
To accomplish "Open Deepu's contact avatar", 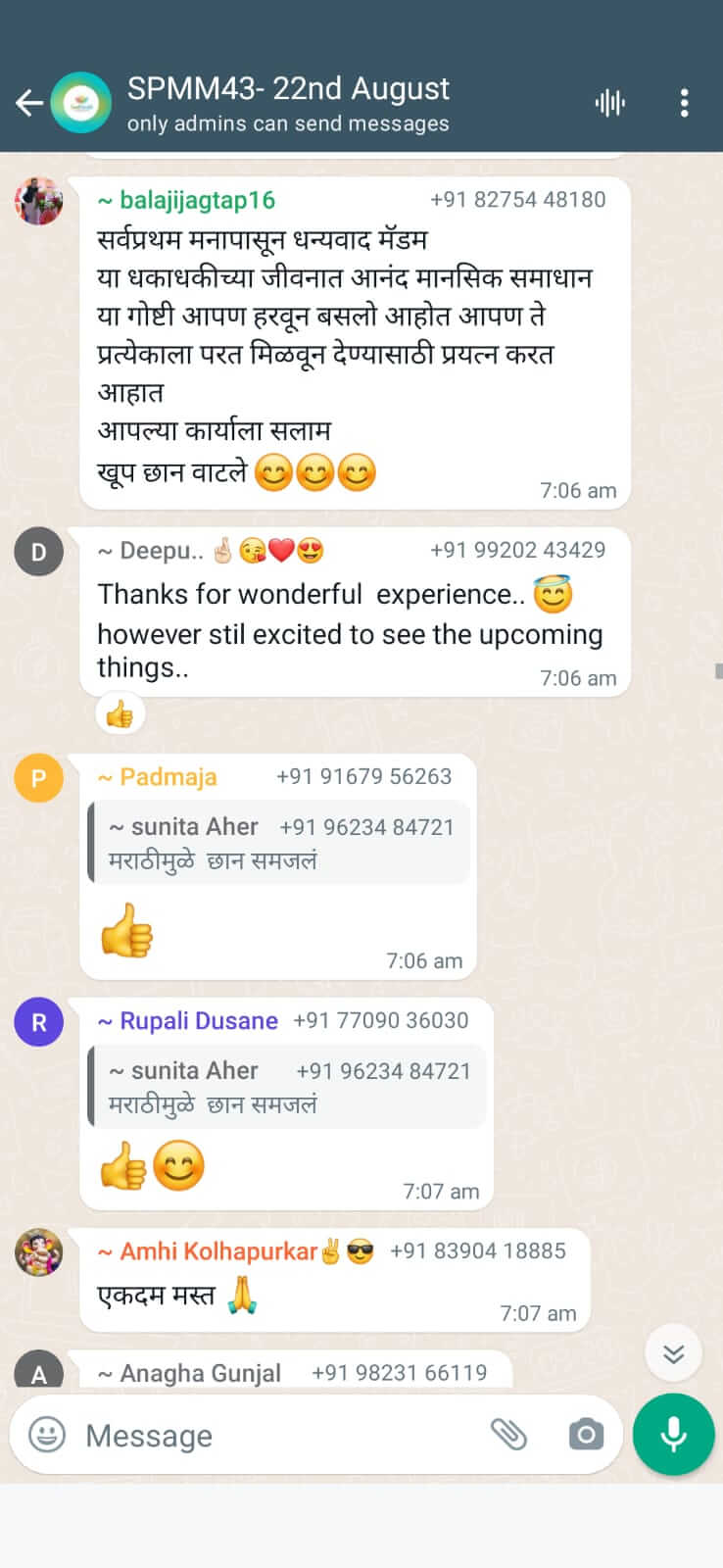I will coord(39,552).
